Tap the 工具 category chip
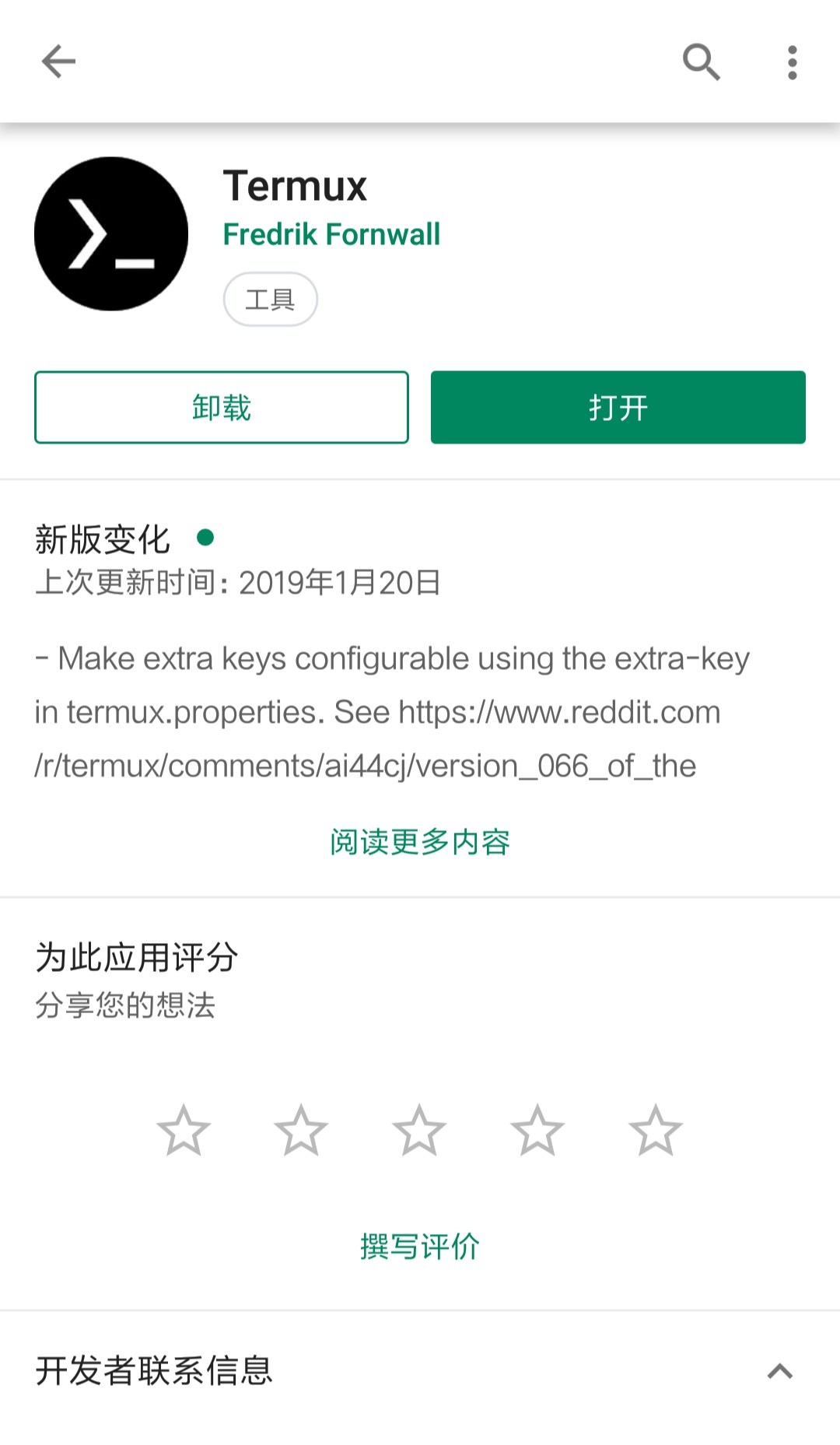The width and height of the screenshot is (840, 1445). [270, 299]
